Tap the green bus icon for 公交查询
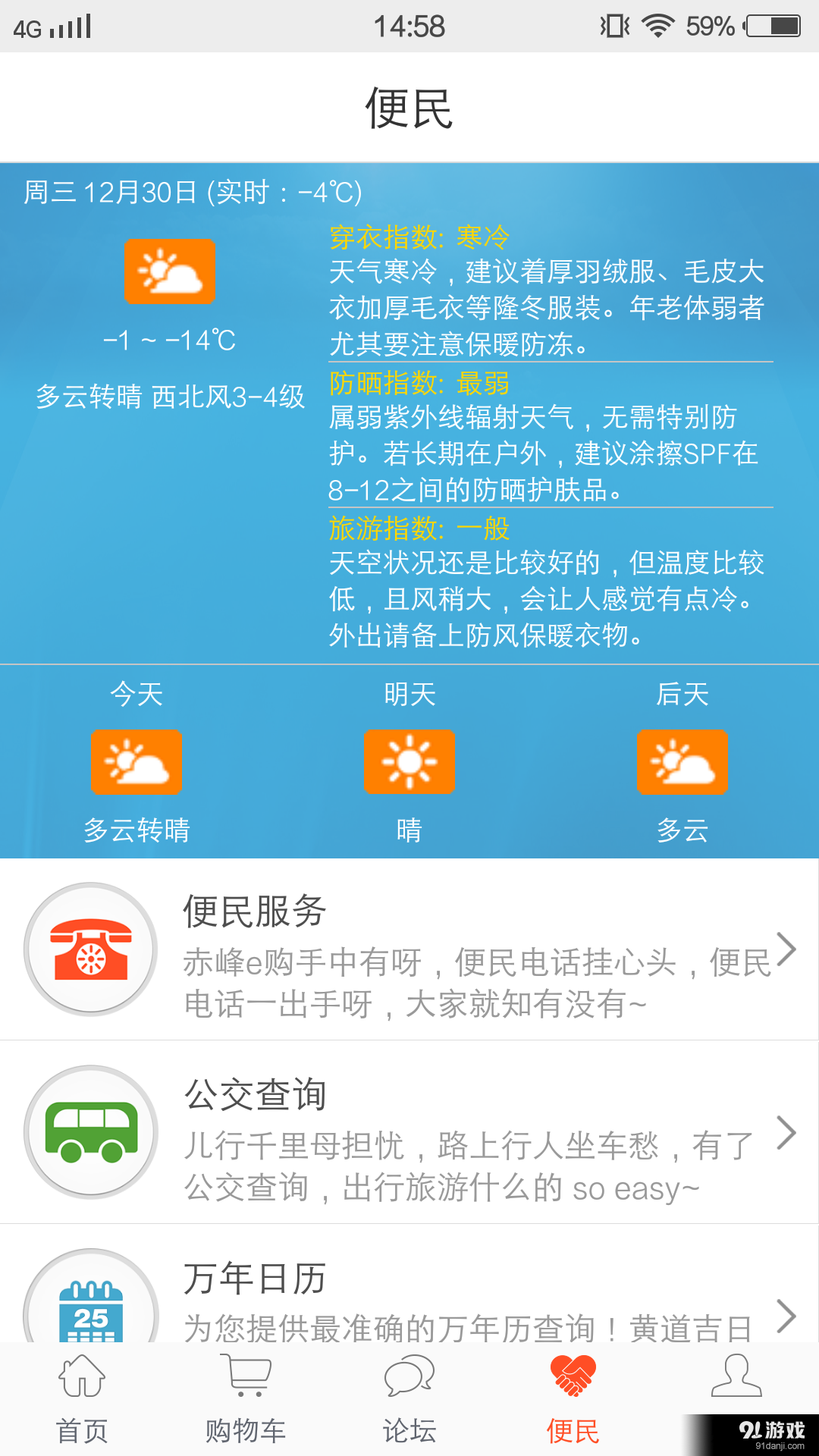 pos(89,1132)
